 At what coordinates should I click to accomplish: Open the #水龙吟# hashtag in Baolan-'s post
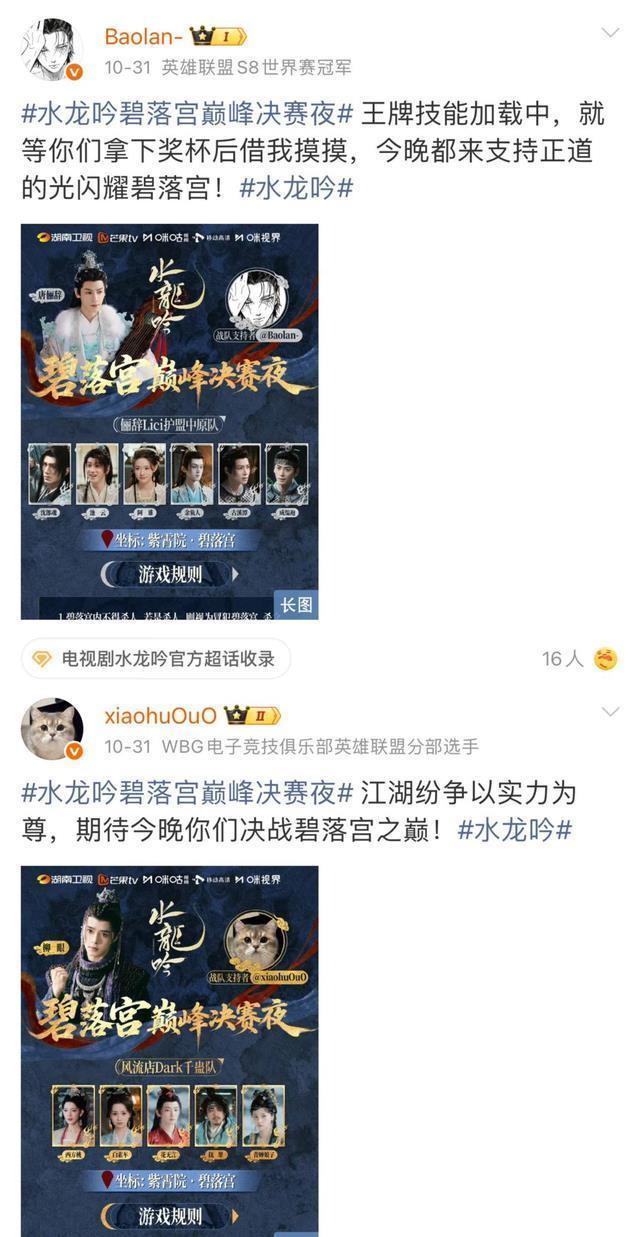[297, 187]
